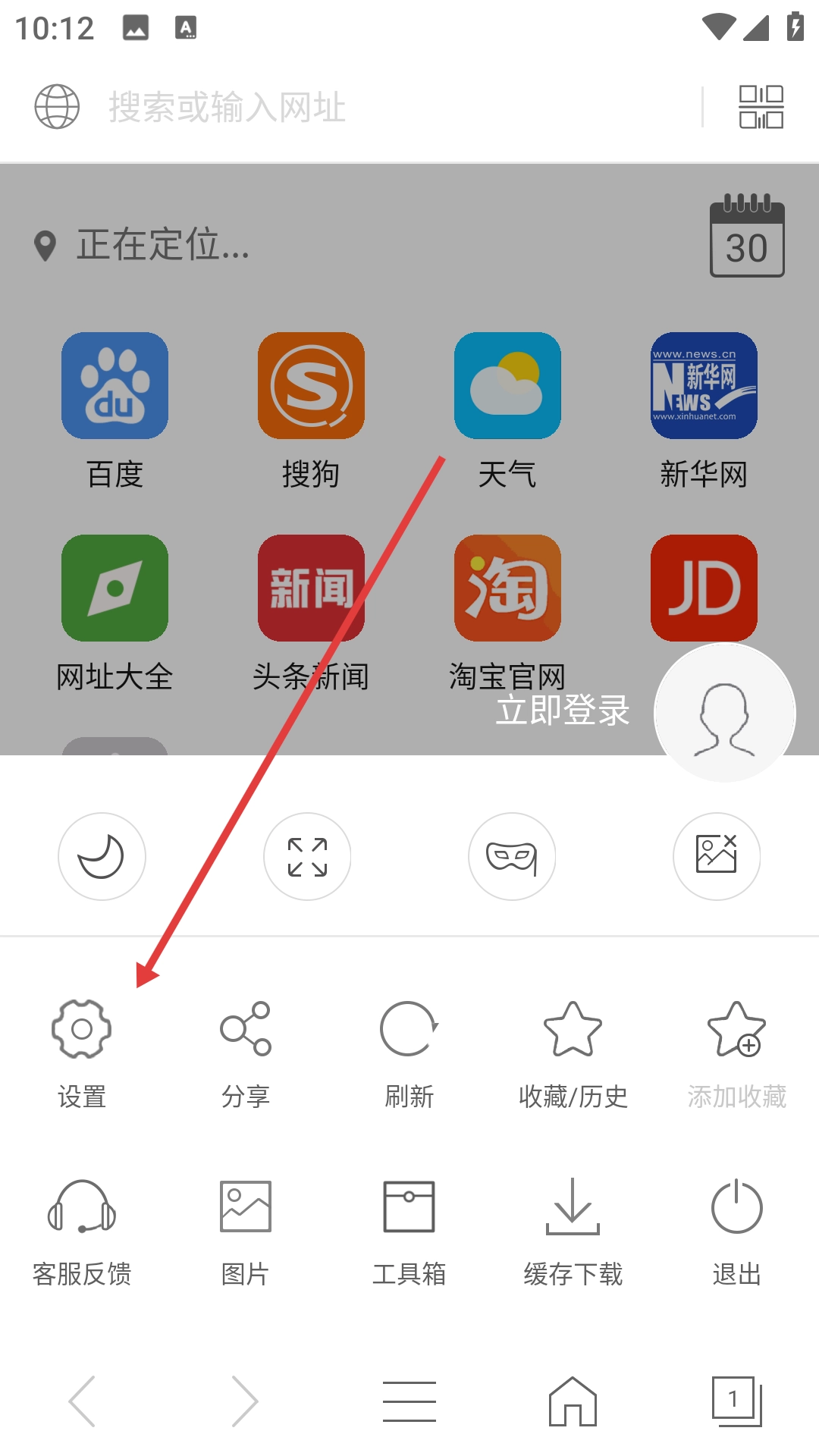819x1456 pixels.
Task: Toggle night mode moon icon
Action: coord(102,856)
